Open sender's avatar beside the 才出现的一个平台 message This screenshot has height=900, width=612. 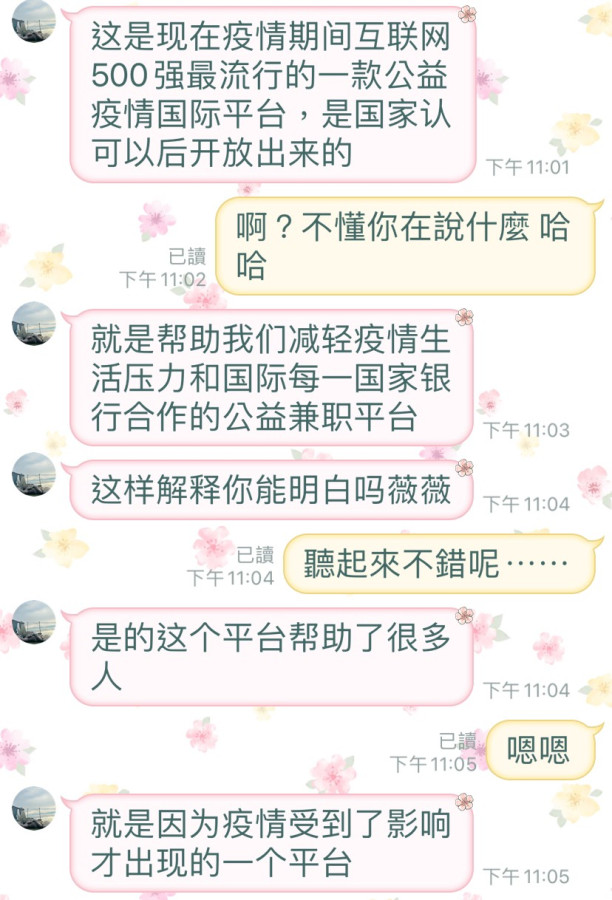coord(33,808)
